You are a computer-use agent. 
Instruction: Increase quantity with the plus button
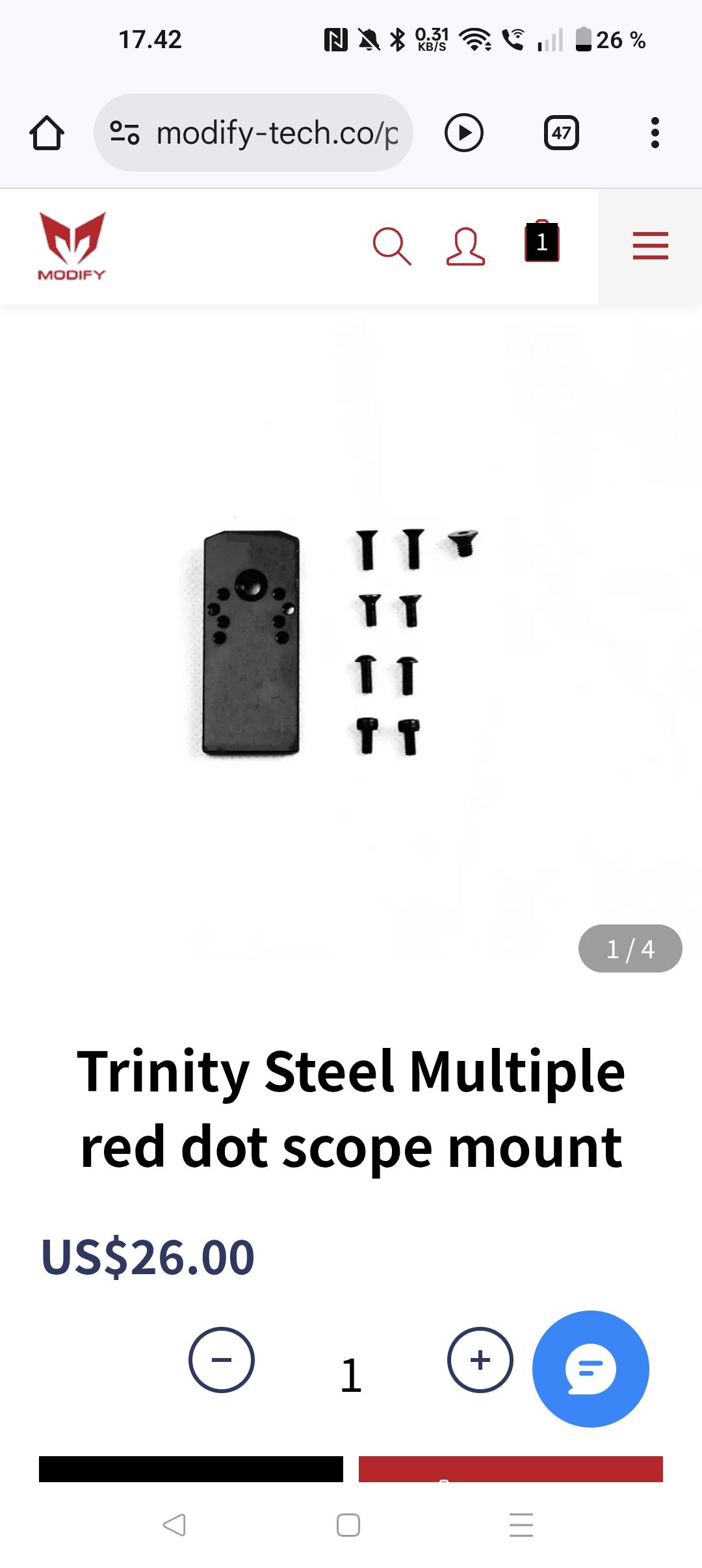coord(480,1359)
